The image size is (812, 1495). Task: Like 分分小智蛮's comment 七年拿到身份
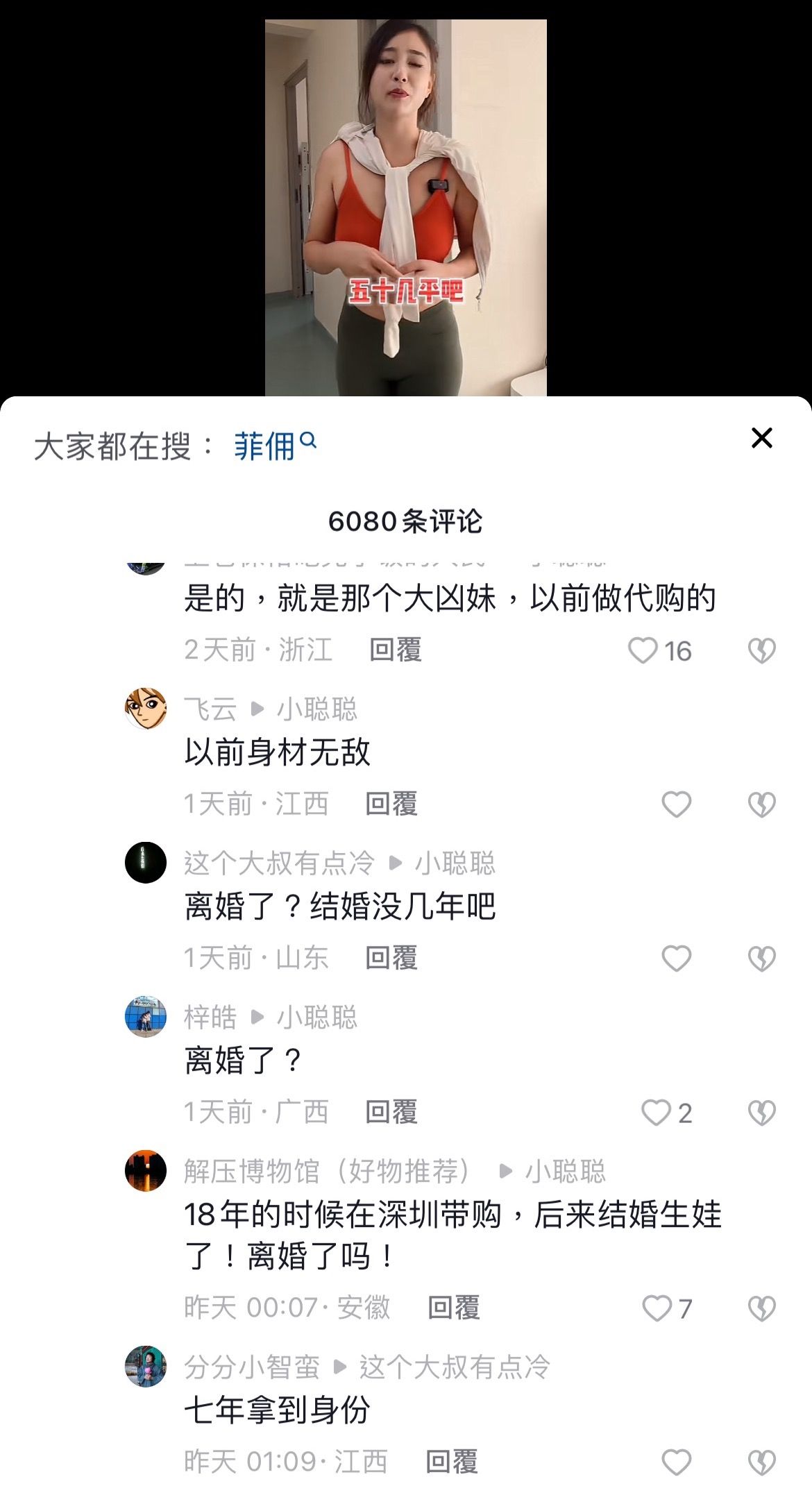click(676, 1463)
